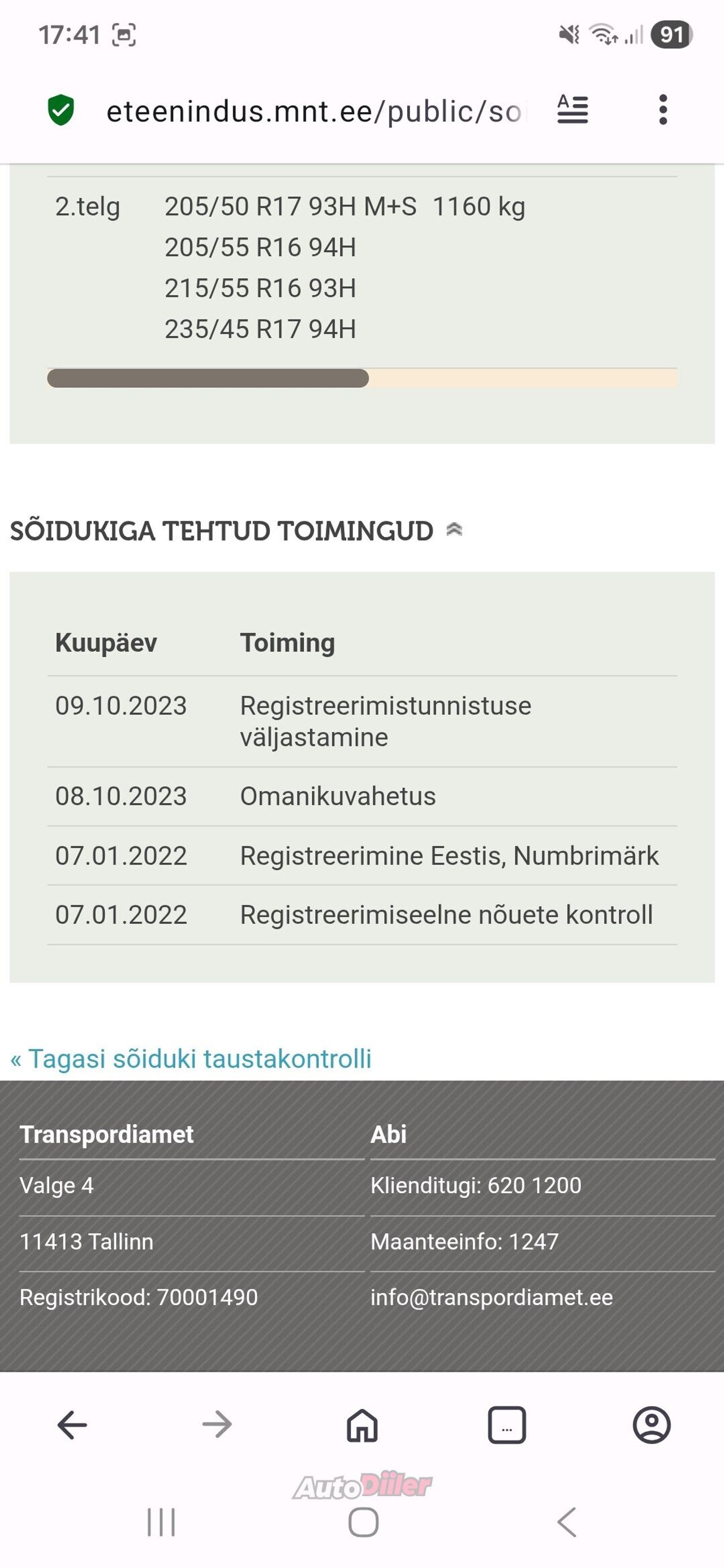Open browser home page
Screen dimensions: 724x1568
click(x=363, y=1425)
